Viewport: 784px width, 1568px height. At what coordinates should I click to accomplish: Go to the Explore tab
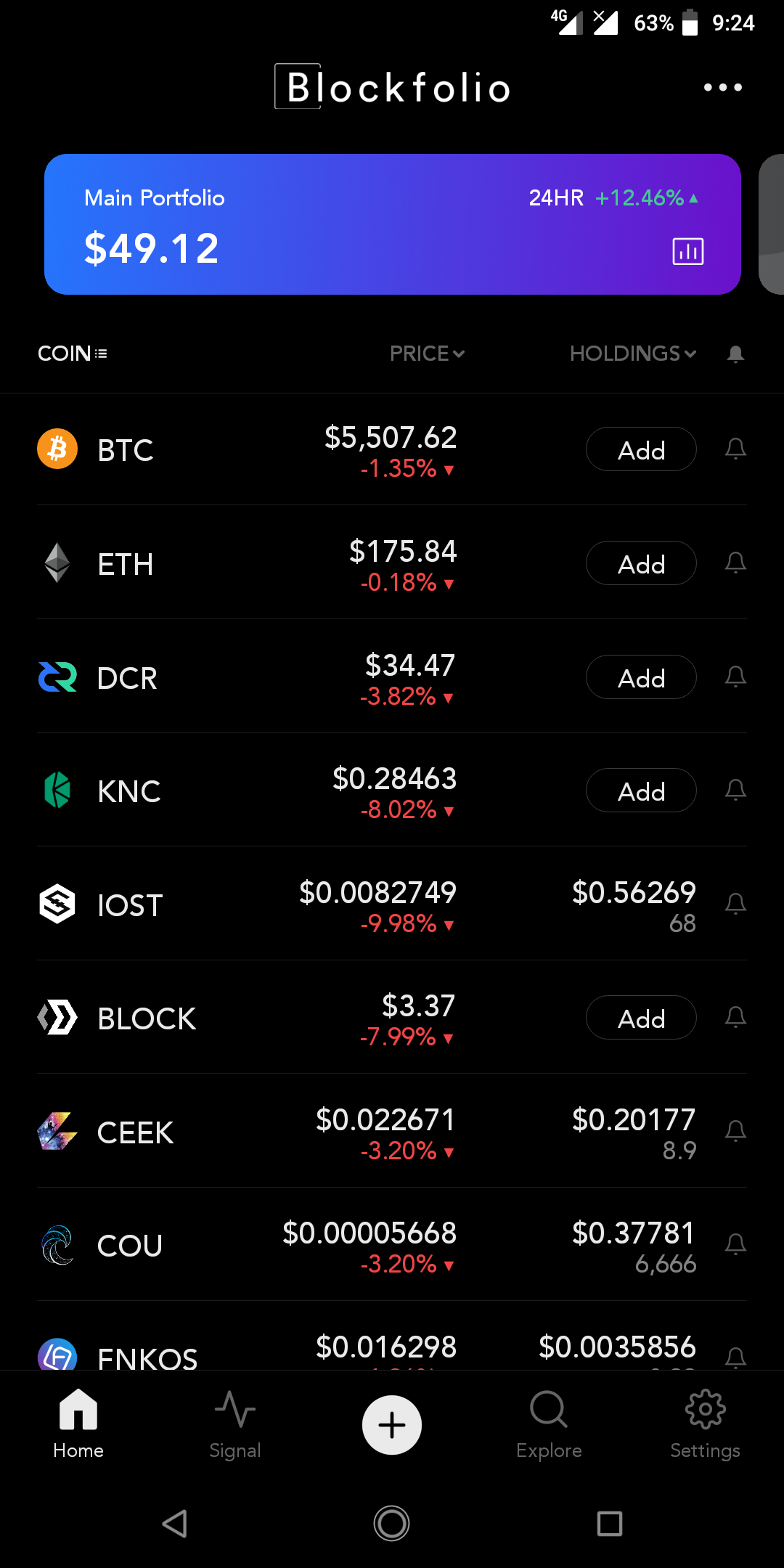549,1424
